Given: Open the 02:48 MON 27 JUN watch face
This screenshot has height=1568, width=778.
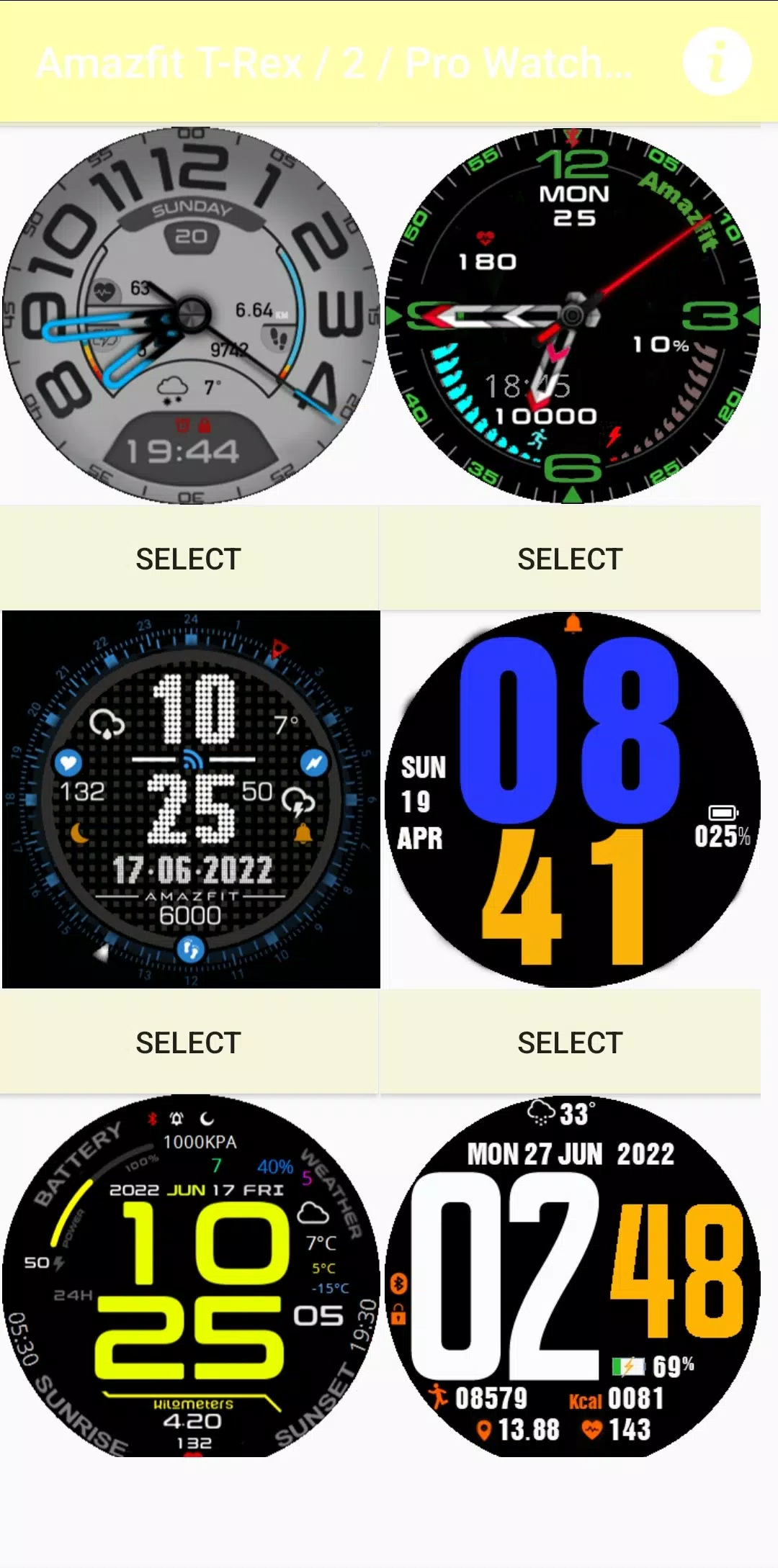Looking at the screenshot, I should click(571, 1276).
